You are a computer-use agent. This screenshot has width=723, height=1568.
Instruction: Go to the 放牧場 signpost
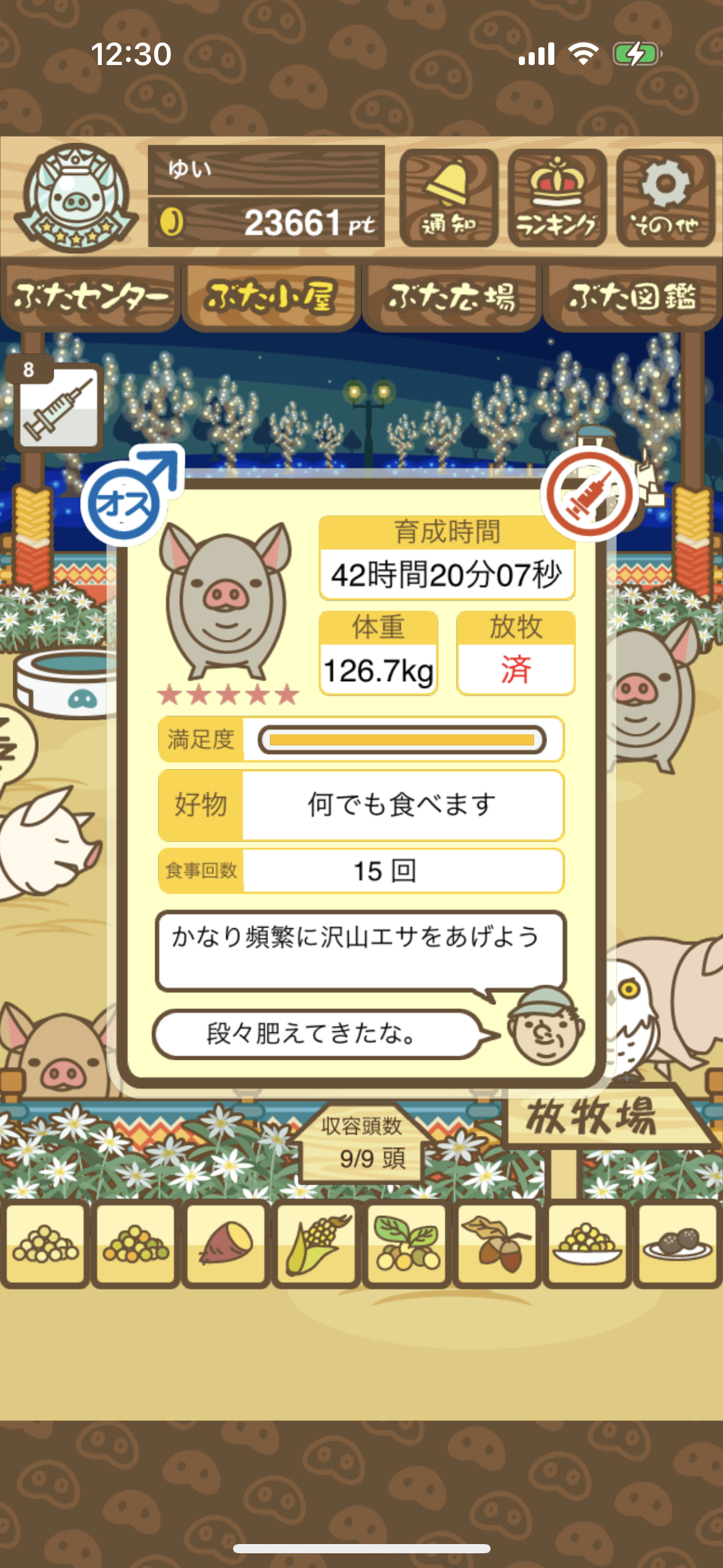(592, 1117)
